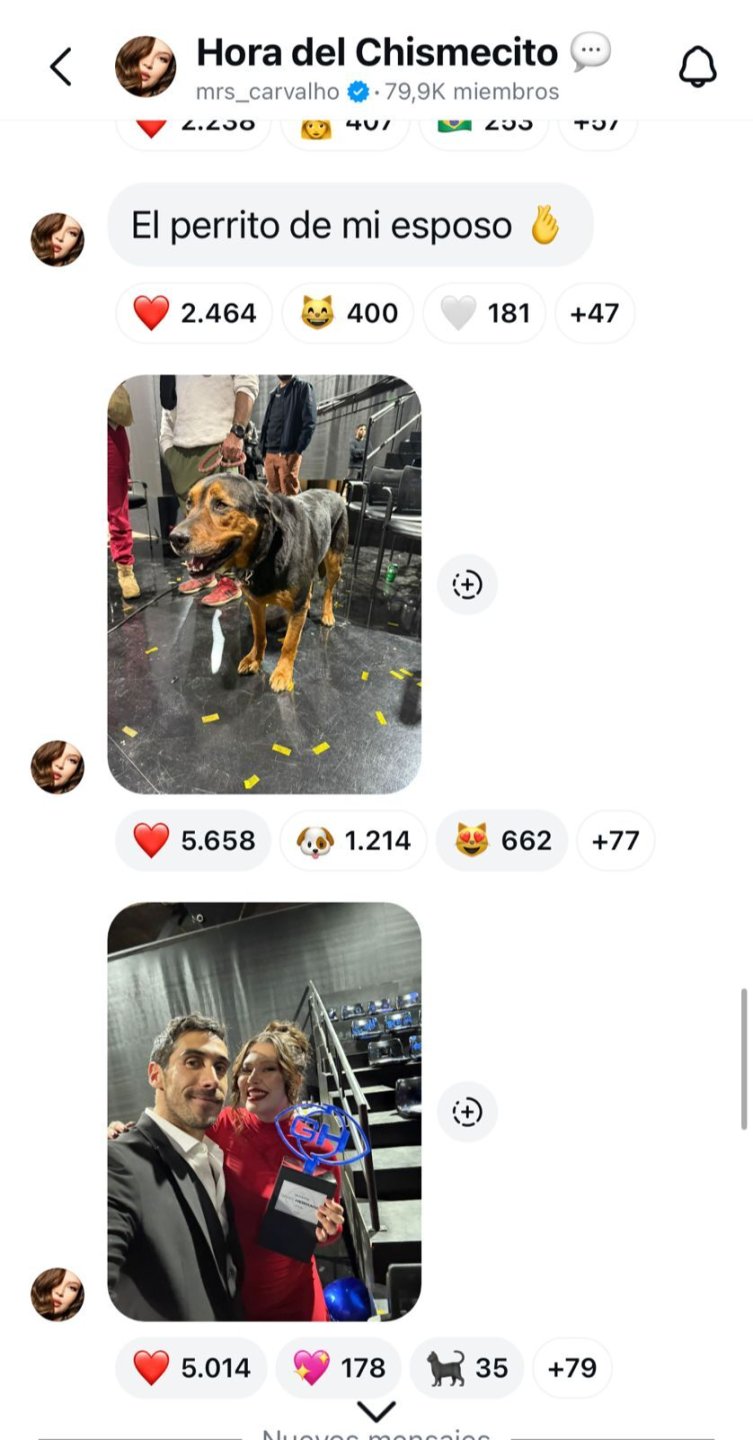Tap the heart reaction with 5.658

[x=194, y=840]
